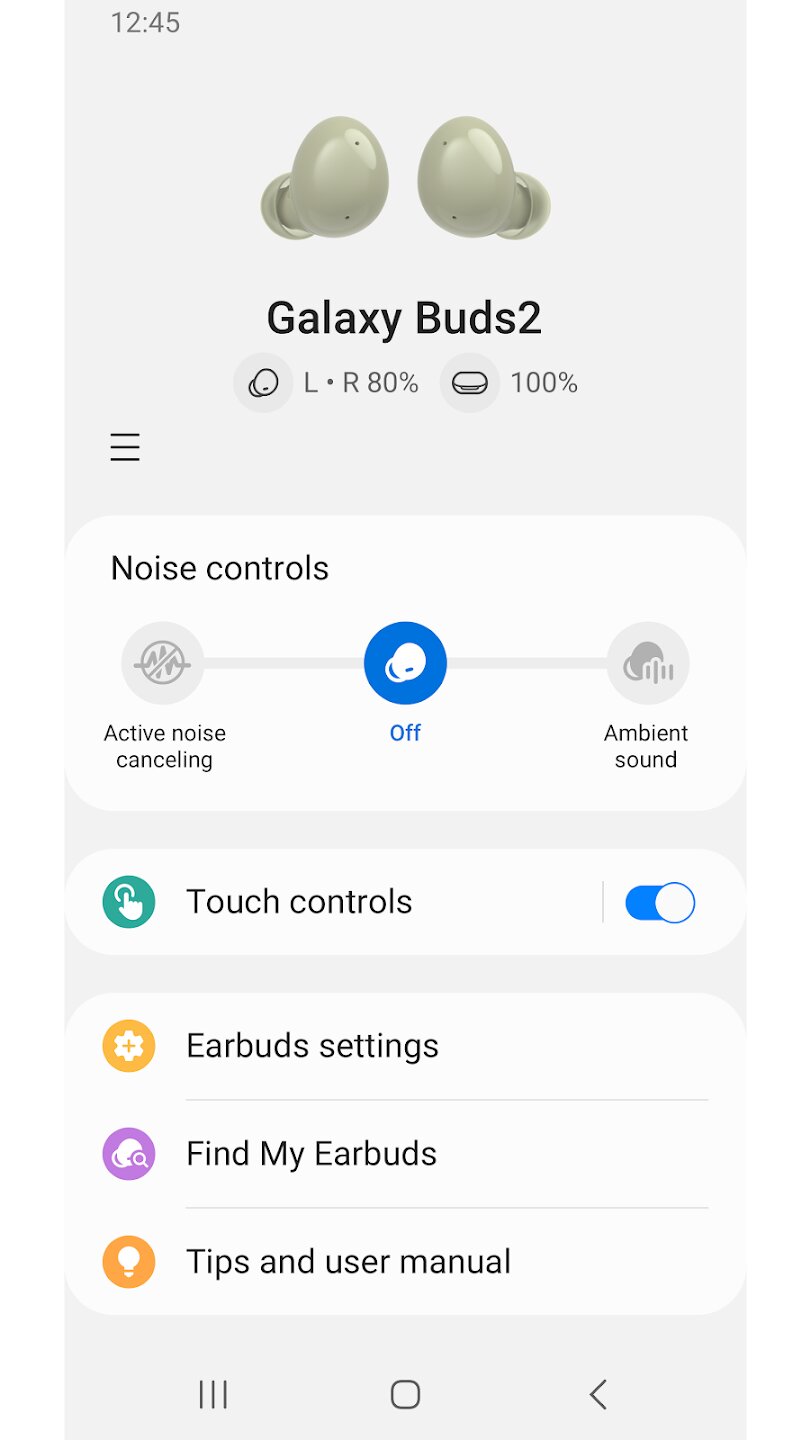Switch to Ambient sound mode
The width and height of the screenshot is (811, 1440).
tap(647, 663)
